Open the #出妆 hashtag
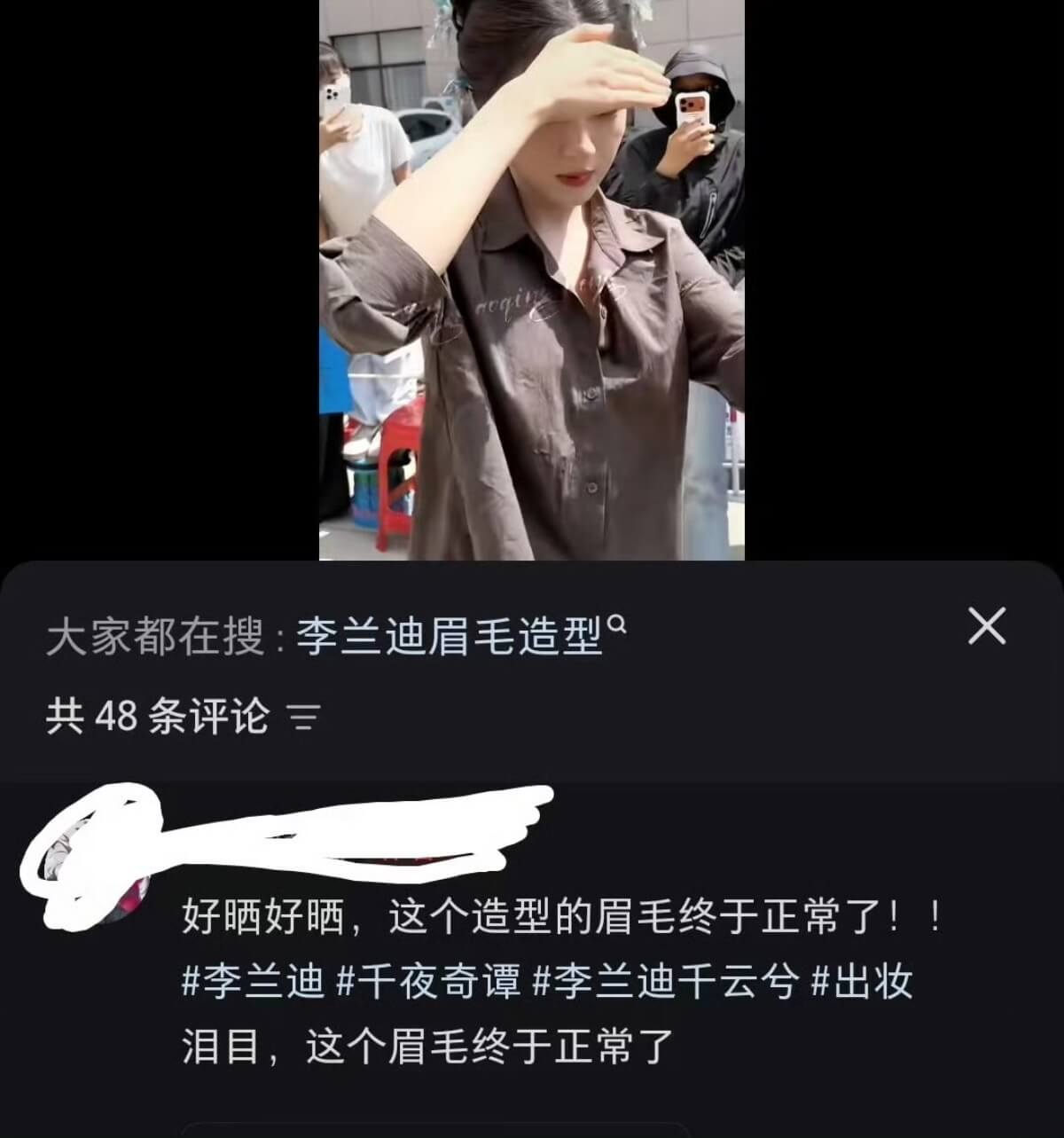Image resolution: width=1064 pixels, height=1138 pixels. (863, 981)
